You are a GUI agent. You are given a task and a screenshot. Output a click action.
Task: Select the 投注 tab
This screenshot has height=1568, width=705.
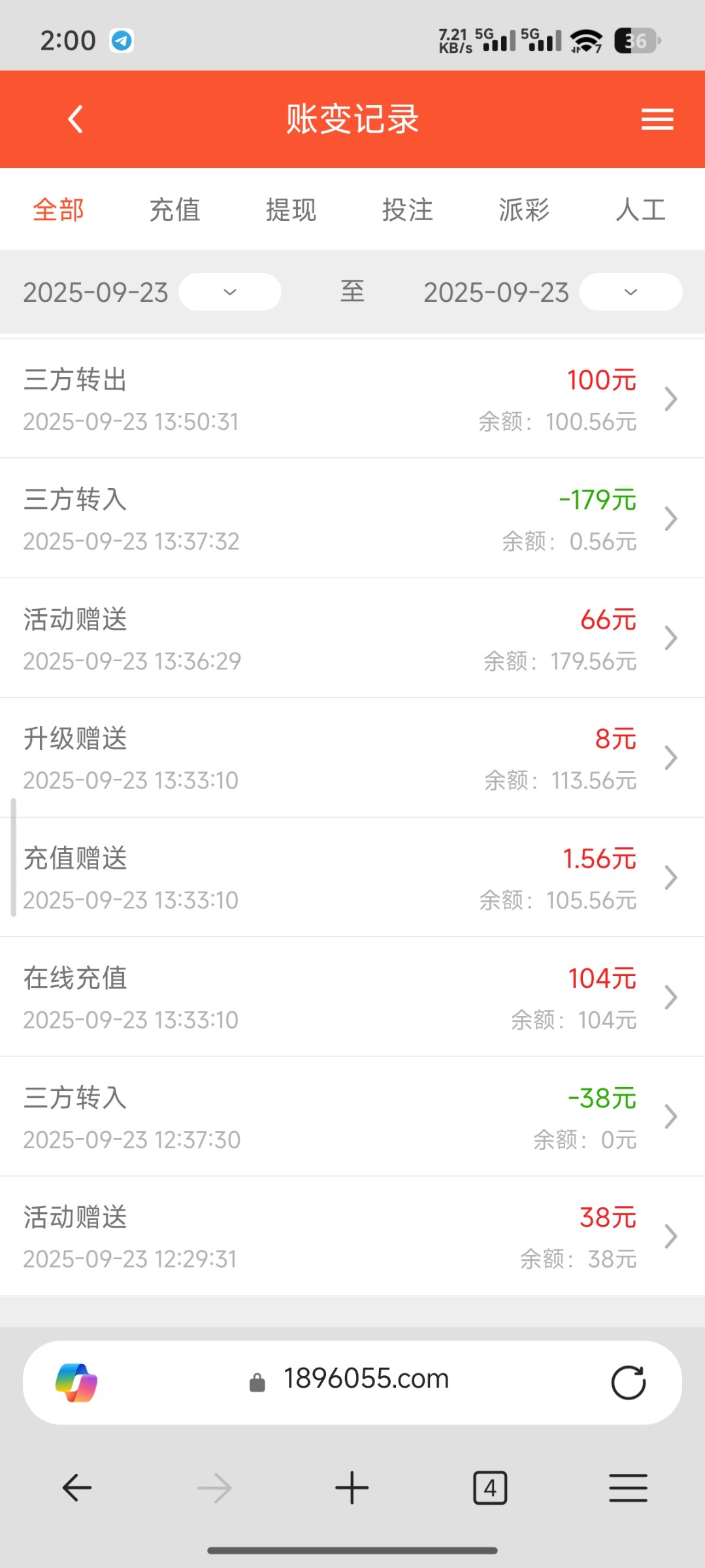407,210
